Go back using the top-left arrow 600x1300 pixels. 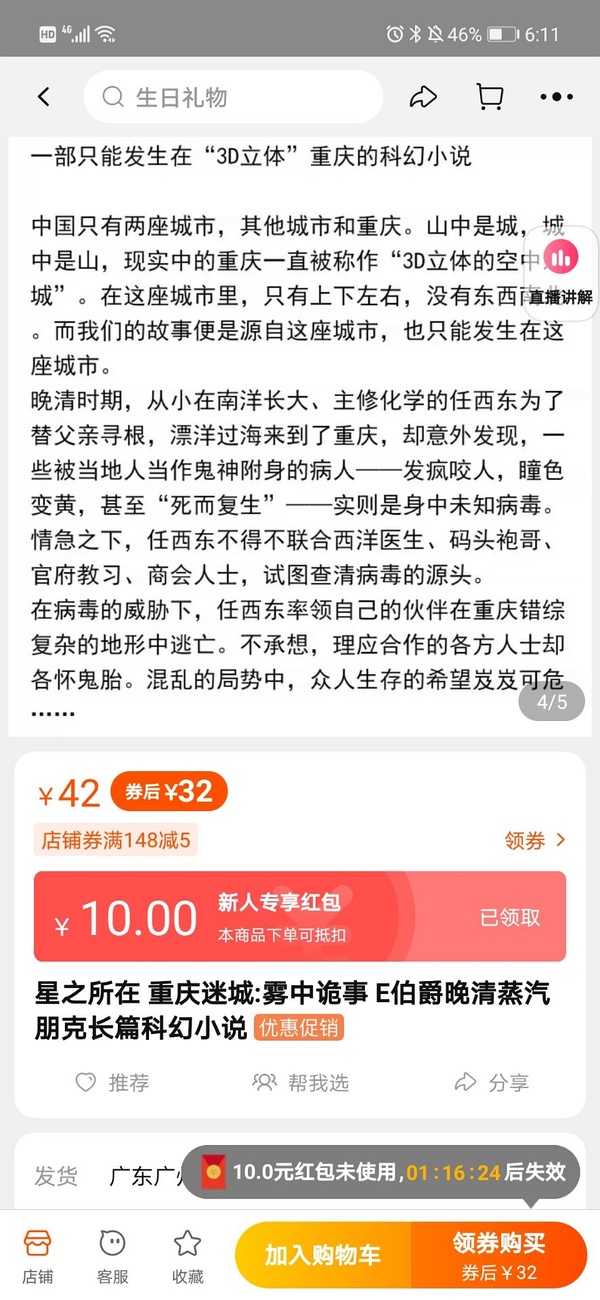click(43, 97)
